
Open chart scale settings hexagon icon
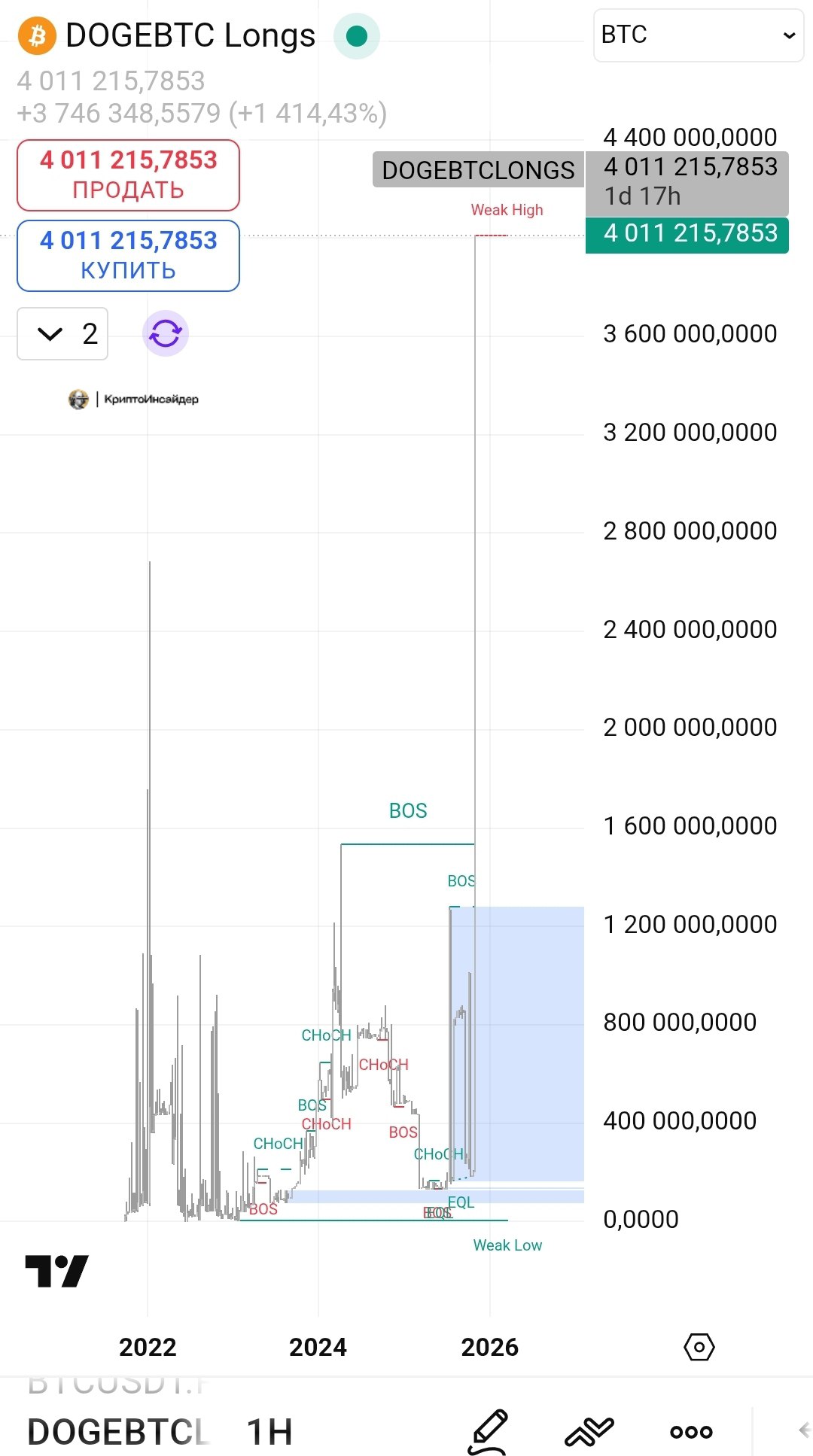[x=699, y=1347]
